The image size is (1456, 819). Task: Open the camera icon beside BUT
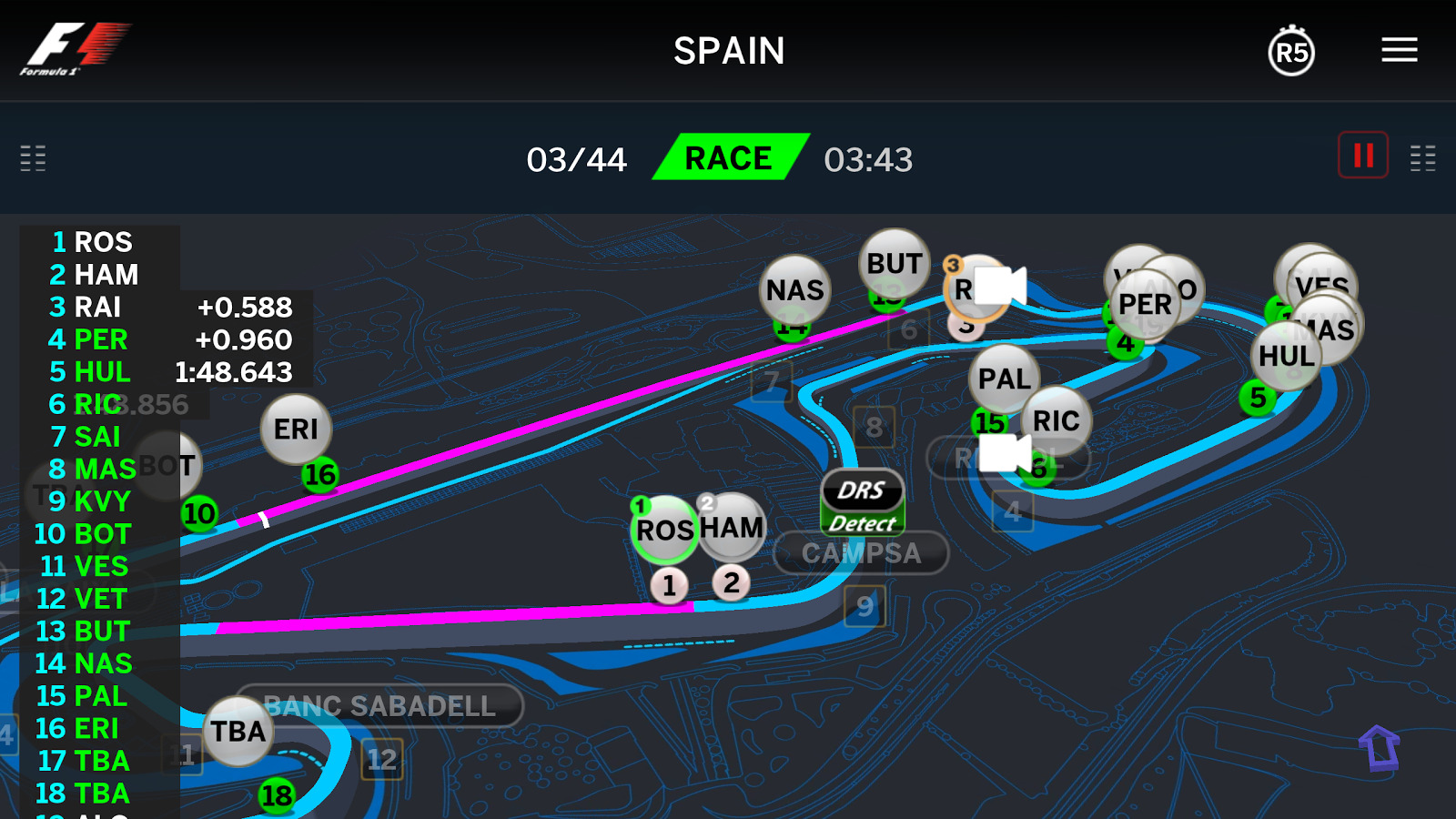point(1000,287)
